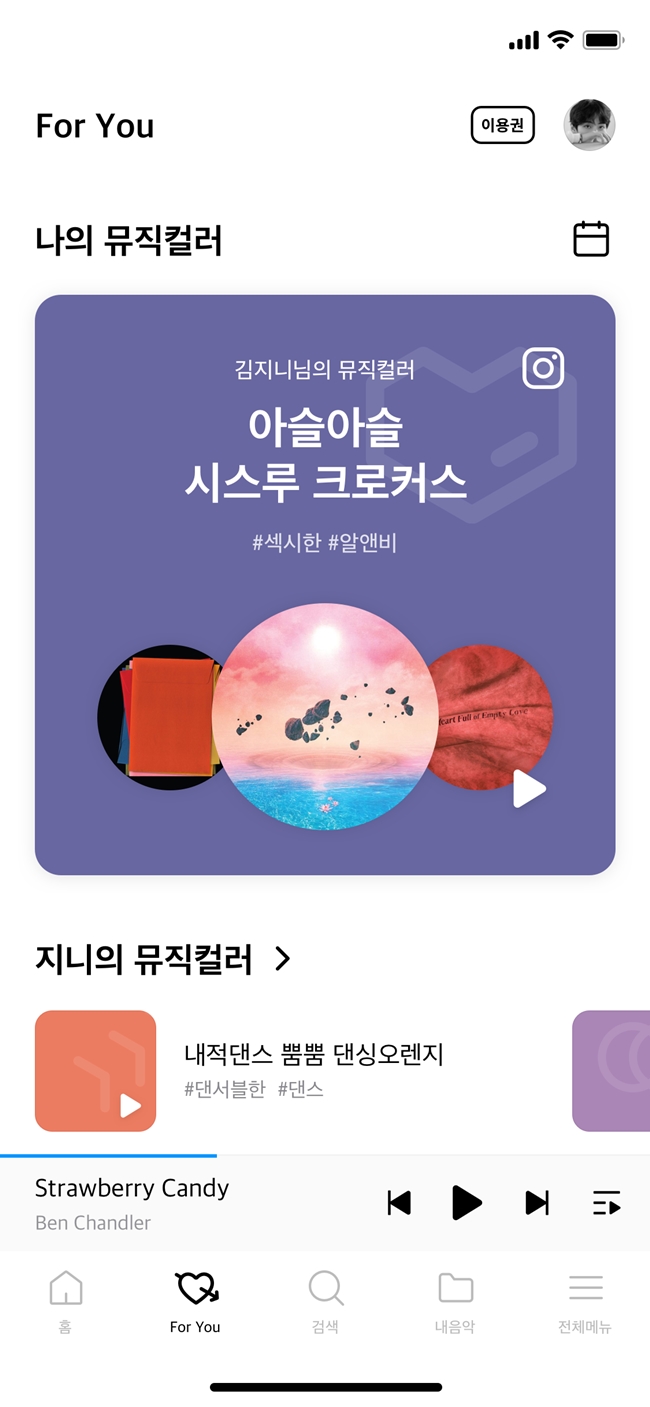This screenshot has height=1407, width=650.
Task: Select the For You tab
Action: [195, 1302]
